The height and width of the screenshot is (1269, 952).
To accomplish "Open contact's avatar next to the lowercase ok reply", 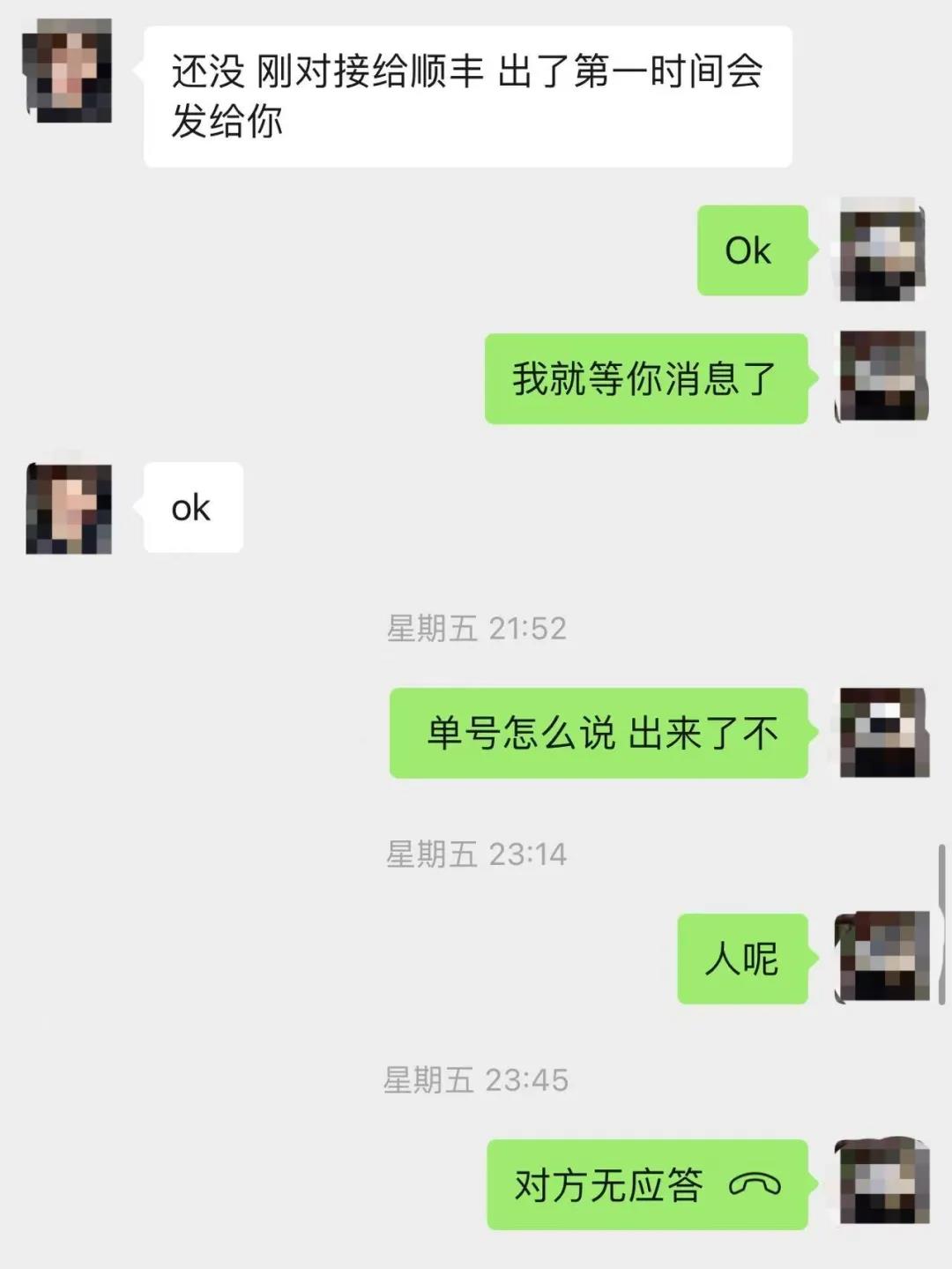I will click(x=69, y=509).
